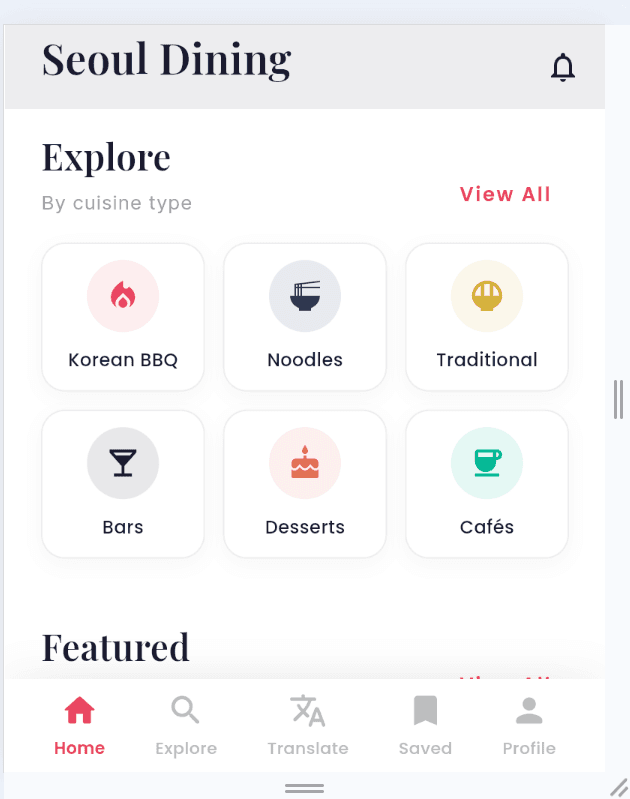The image size is (630, 799).
Task: Open the Korean BBQ cuisine card
Action: tap(123, 317)
